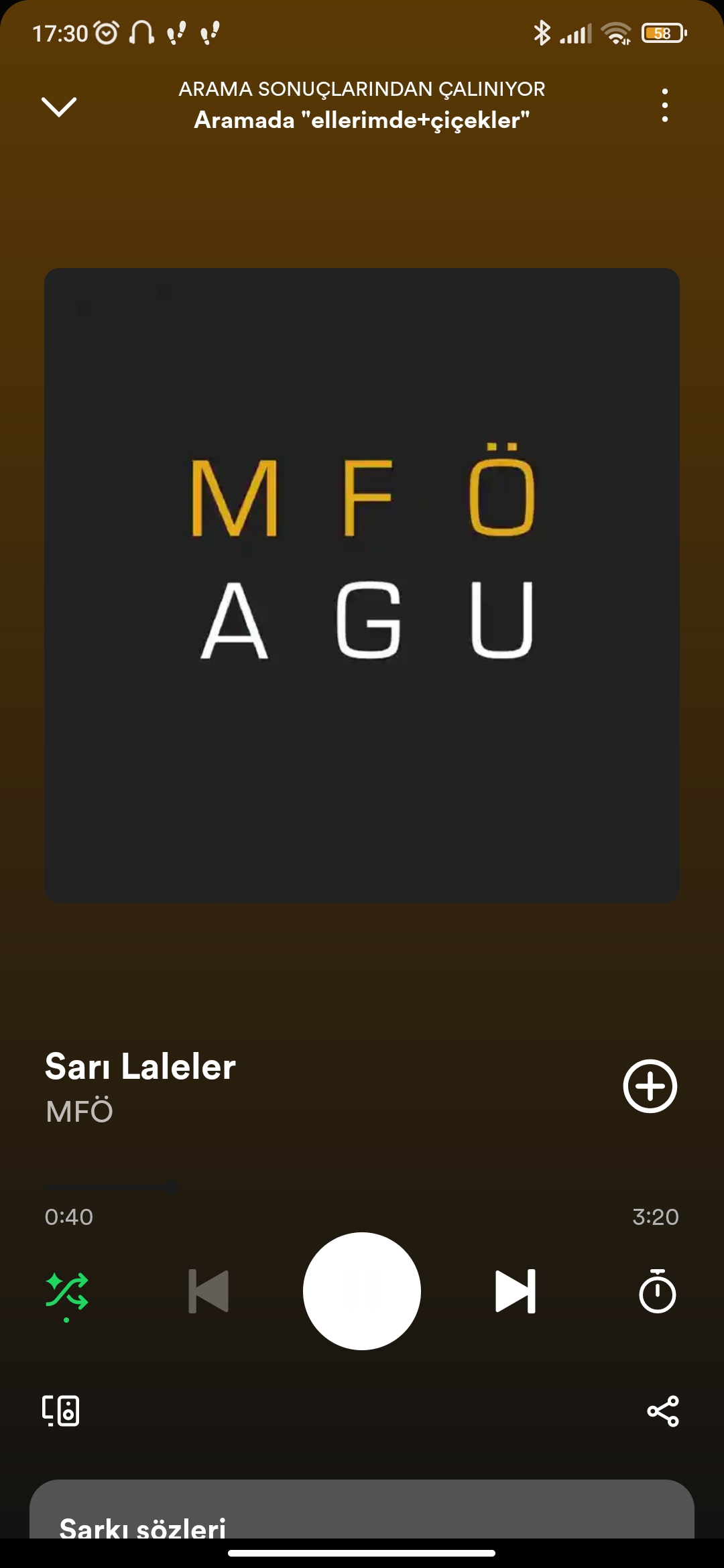Go back to the previous track
The width and height of the screenshot is (724, 1568).
coord(208,1291)
